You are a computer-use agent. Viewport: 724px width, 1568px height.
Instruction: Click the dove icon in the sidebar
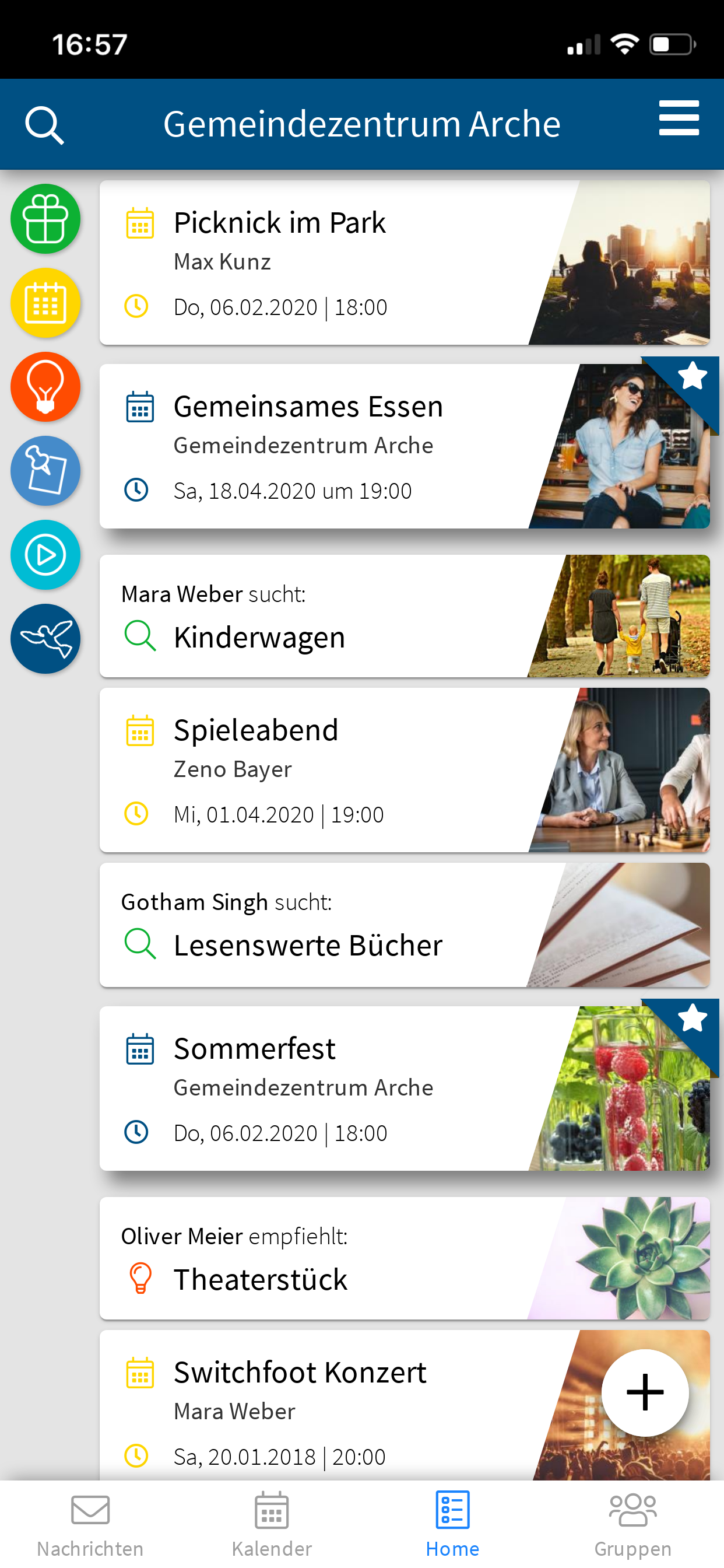[x=45, y=639]
